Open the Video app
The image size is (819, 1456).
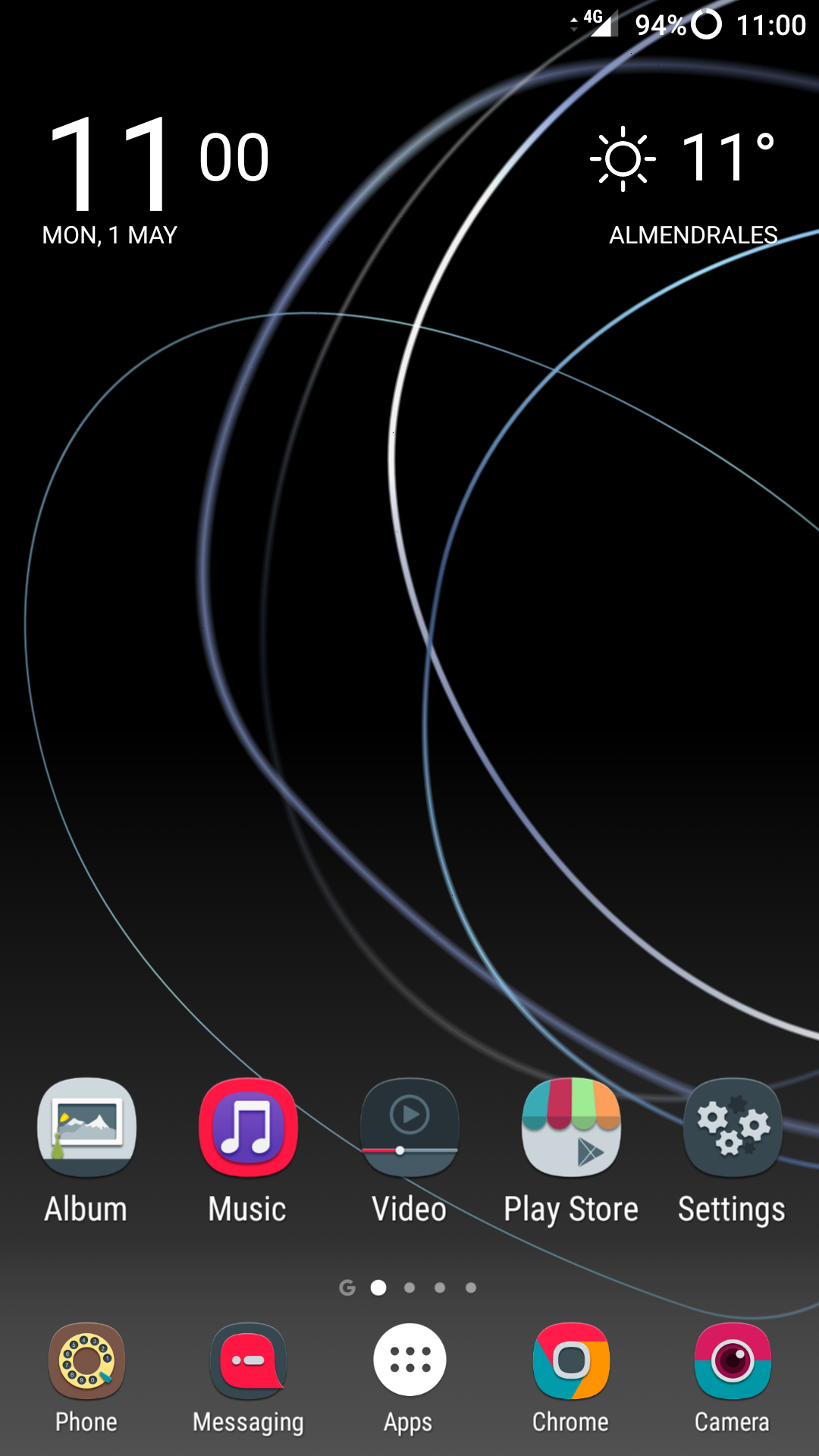click(x=409, y=1128)
